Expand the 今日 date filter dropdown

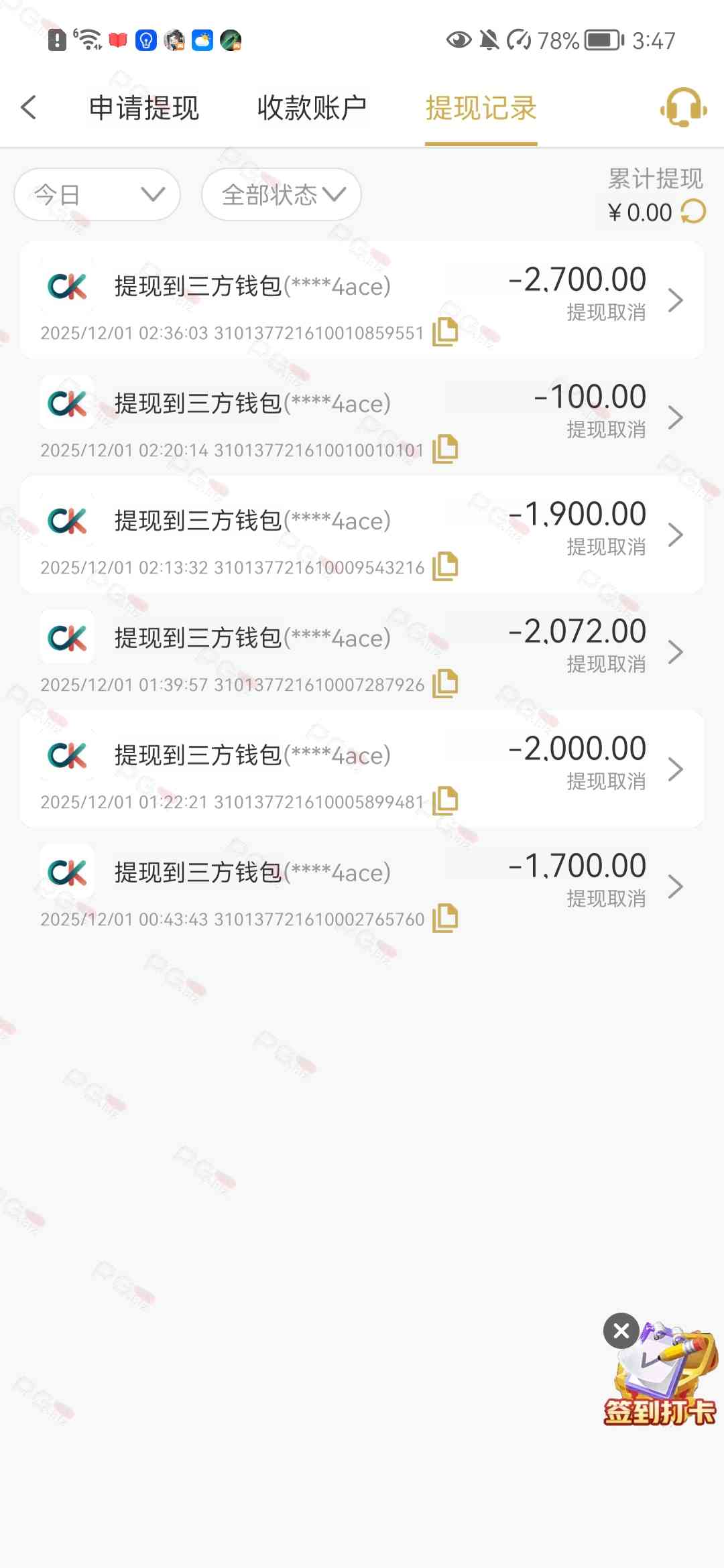click(x=97, y=194)
